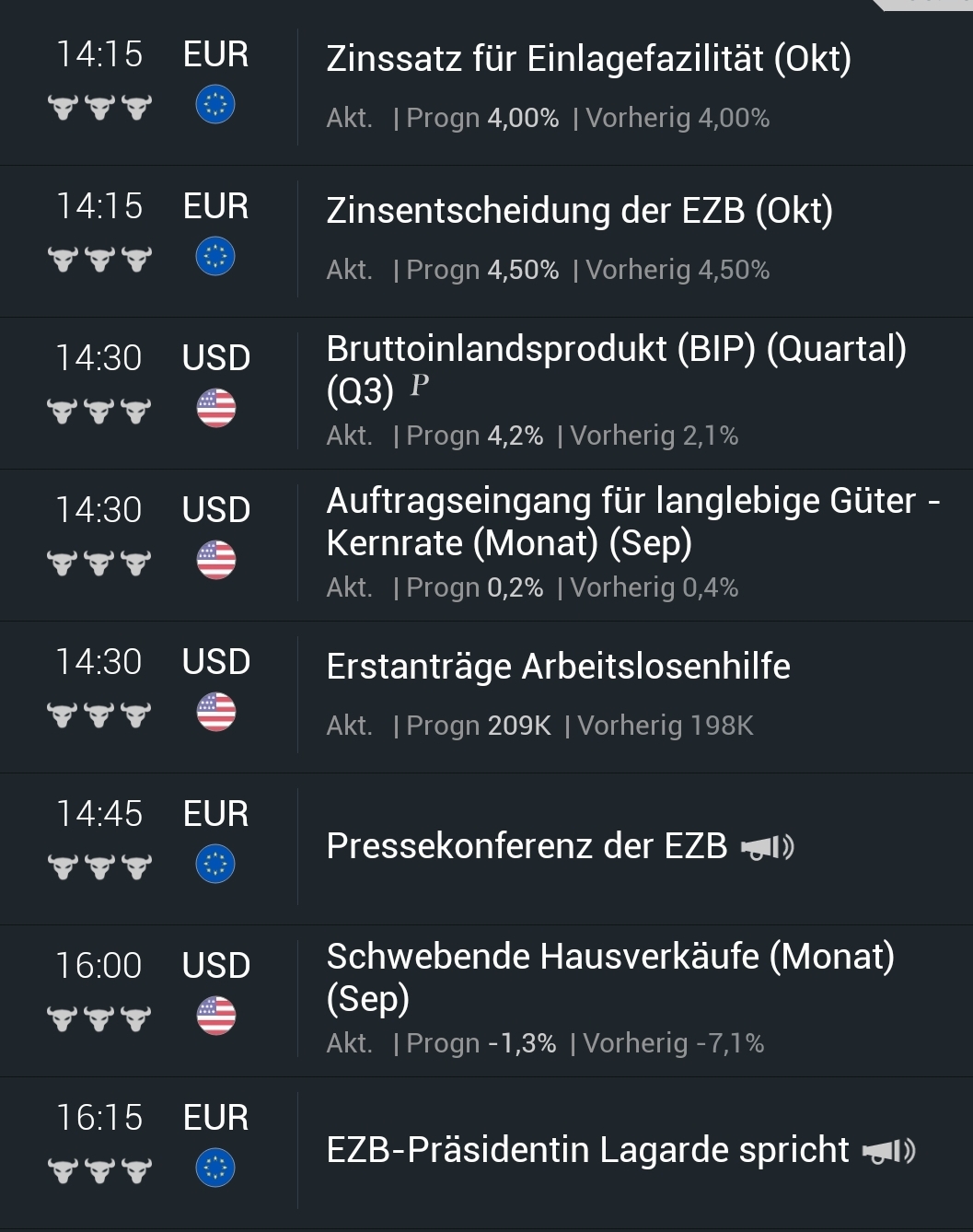
Task: Click the EU flag icon for Zinsentscheidung der EZB
Action: (214, 258)
